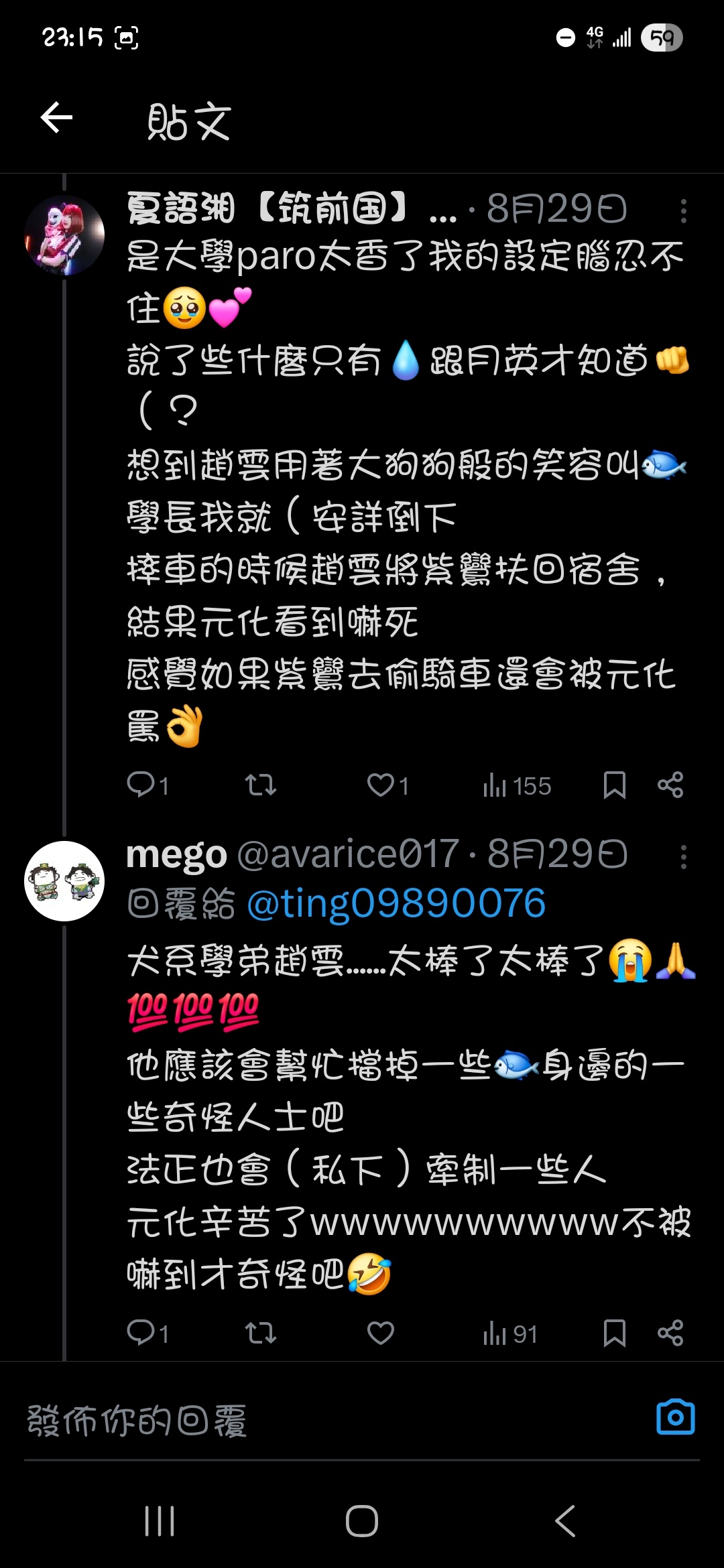Like mego's reply
The image size is (724, 1568).
(x=381, y=1333)
